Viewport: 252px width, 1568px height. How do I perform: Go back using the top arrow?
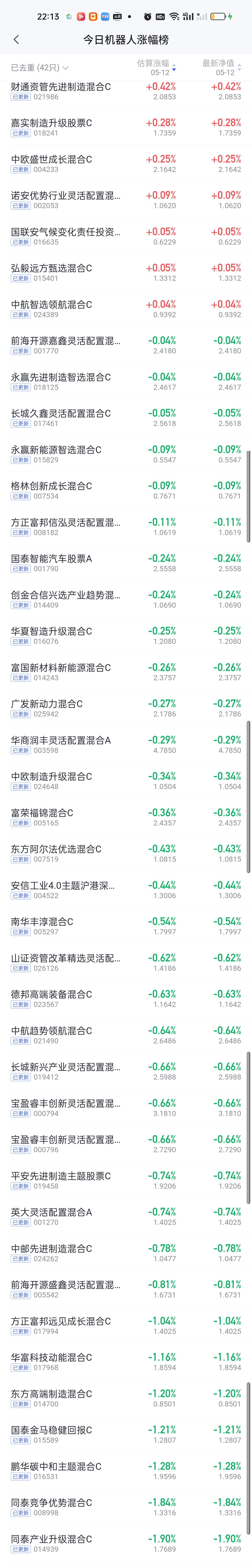click(16, 39)
